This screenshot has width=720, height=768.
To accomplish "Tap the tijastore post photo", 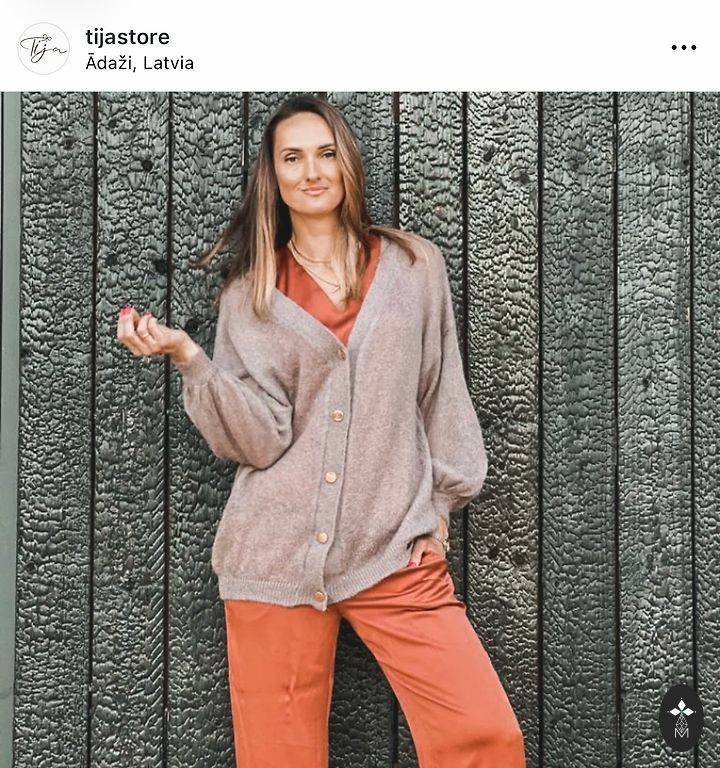I will (x=360, y=430).
